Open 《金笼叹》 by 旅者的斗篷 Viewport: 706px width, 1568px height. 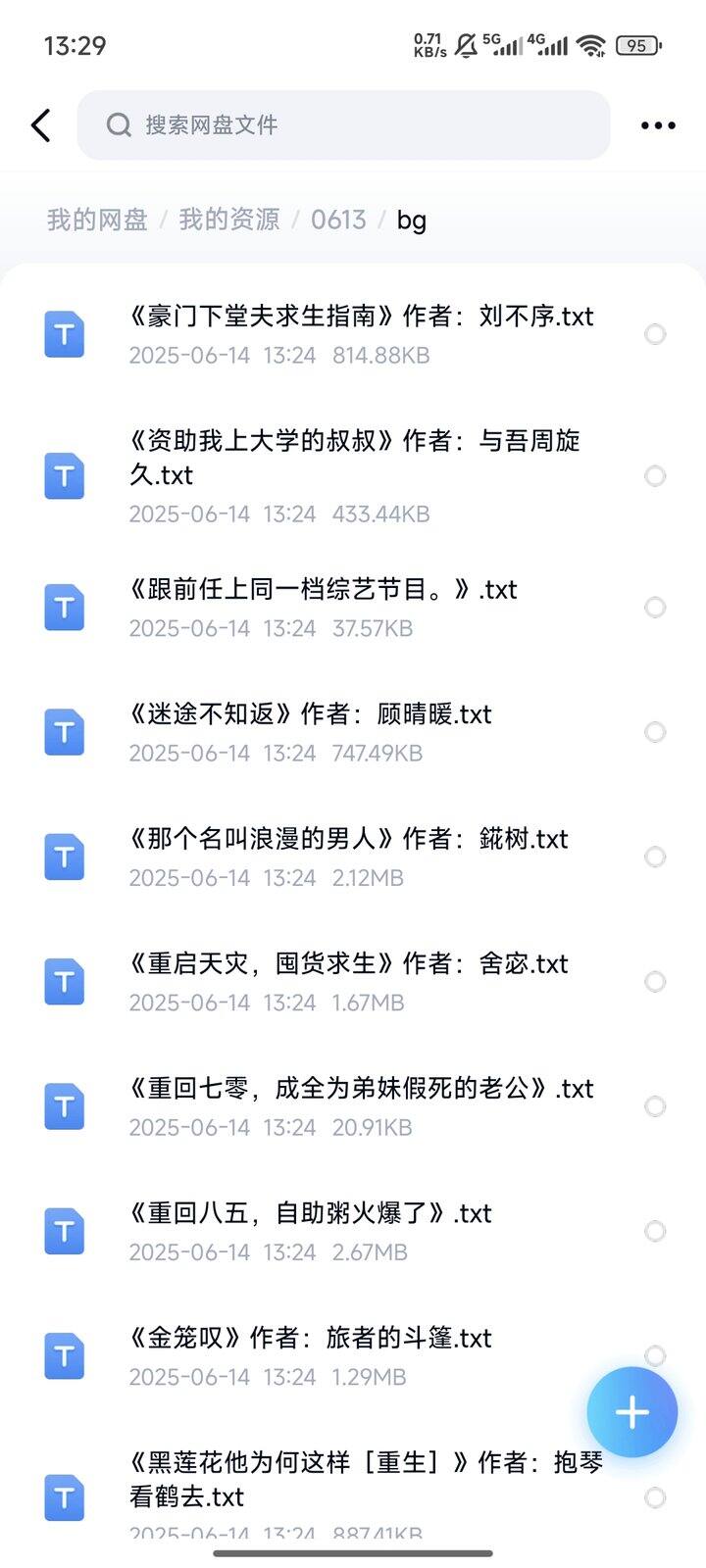point(353,1355)
